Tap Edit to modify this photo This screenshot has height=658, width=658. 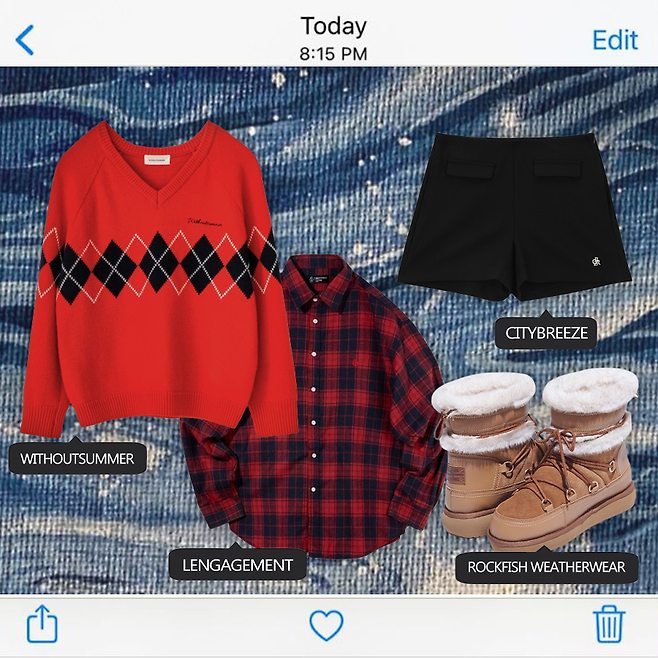[614, 39]
